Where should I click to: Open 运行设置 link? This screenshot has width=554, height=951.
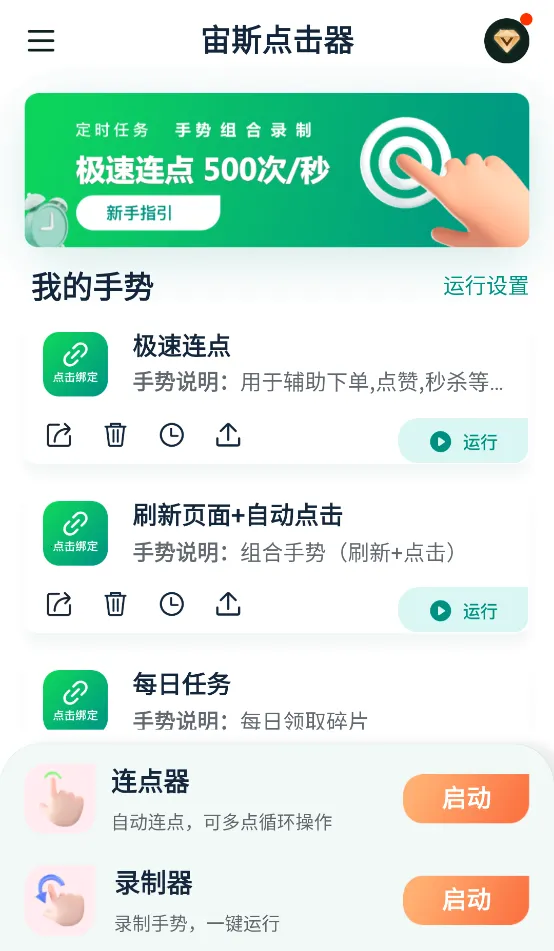[x=485, y=286]
